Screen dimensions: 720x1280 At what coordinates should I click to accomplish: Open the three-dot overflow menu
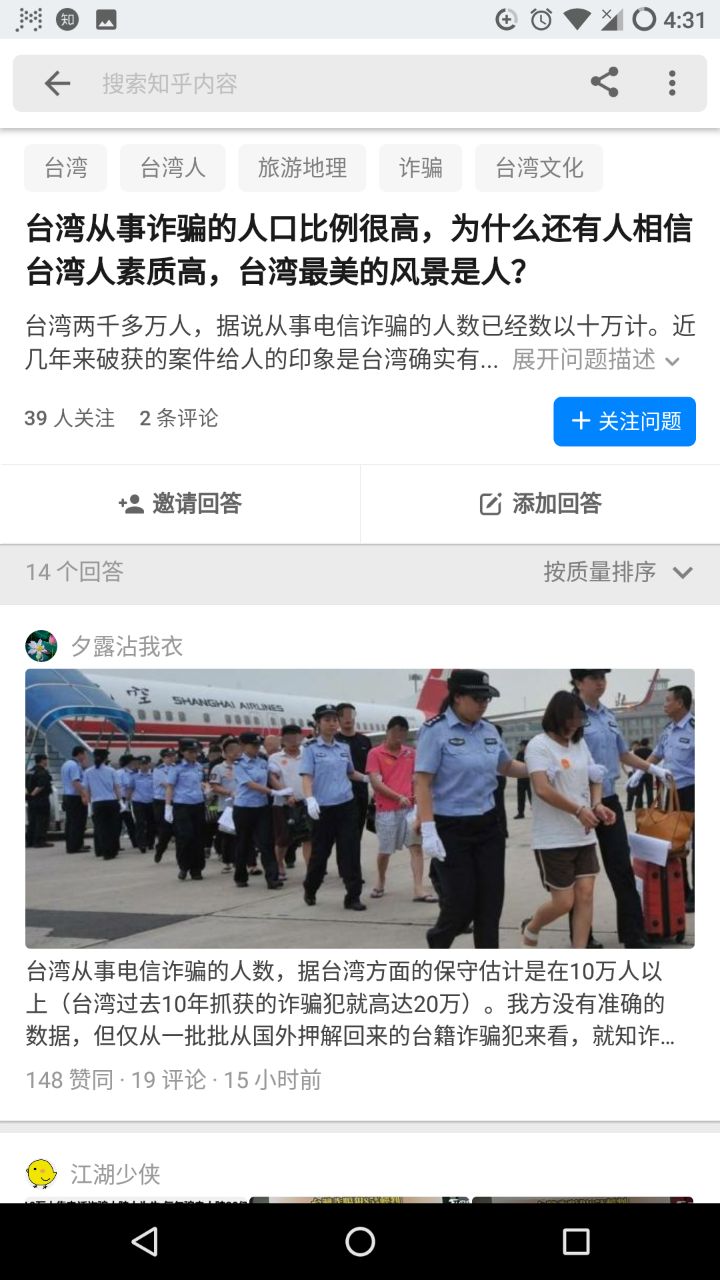[x=672, y=83]
